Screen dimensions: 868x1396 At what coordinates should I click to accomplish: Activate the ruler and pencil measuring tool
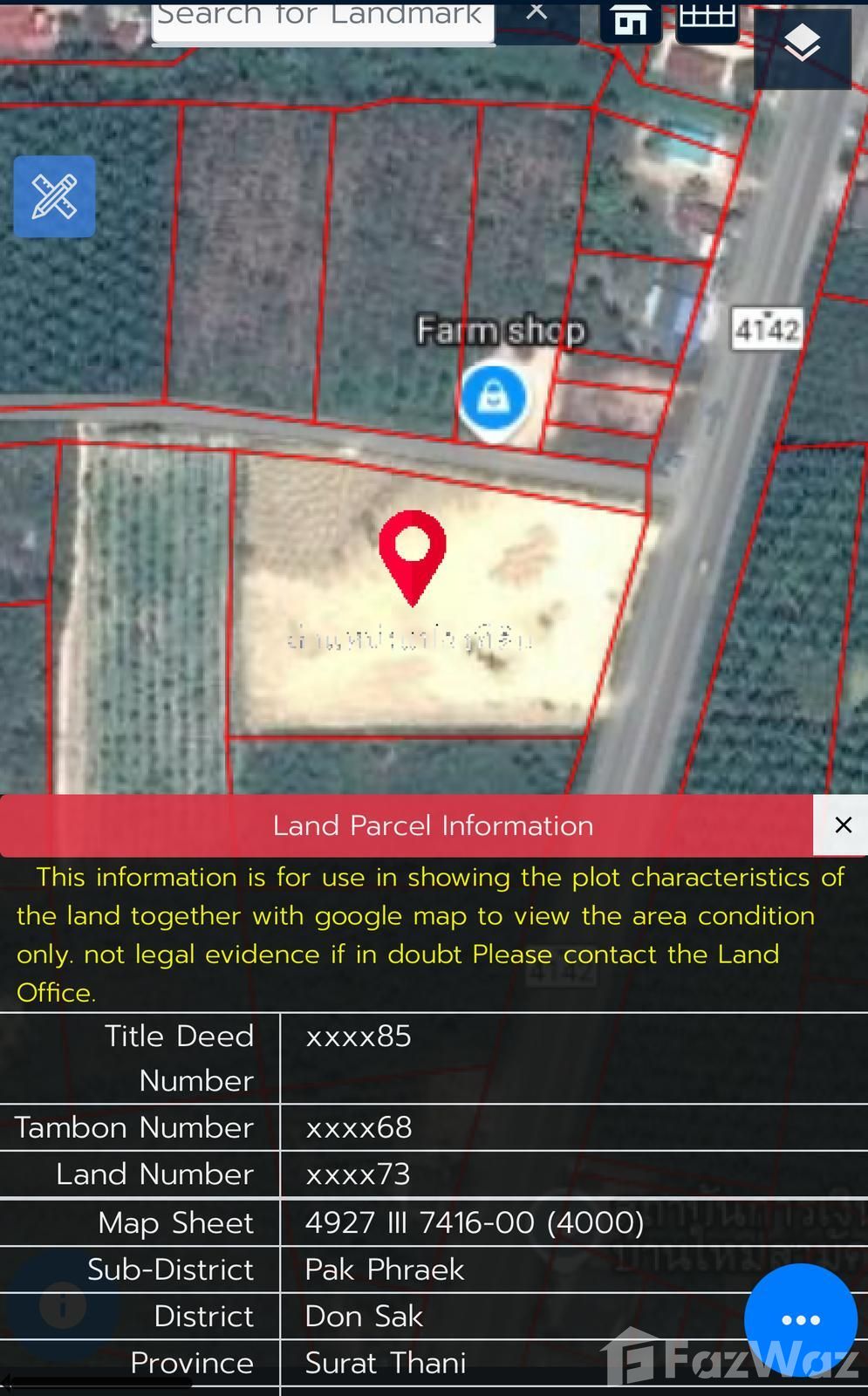tap(54, 196)
